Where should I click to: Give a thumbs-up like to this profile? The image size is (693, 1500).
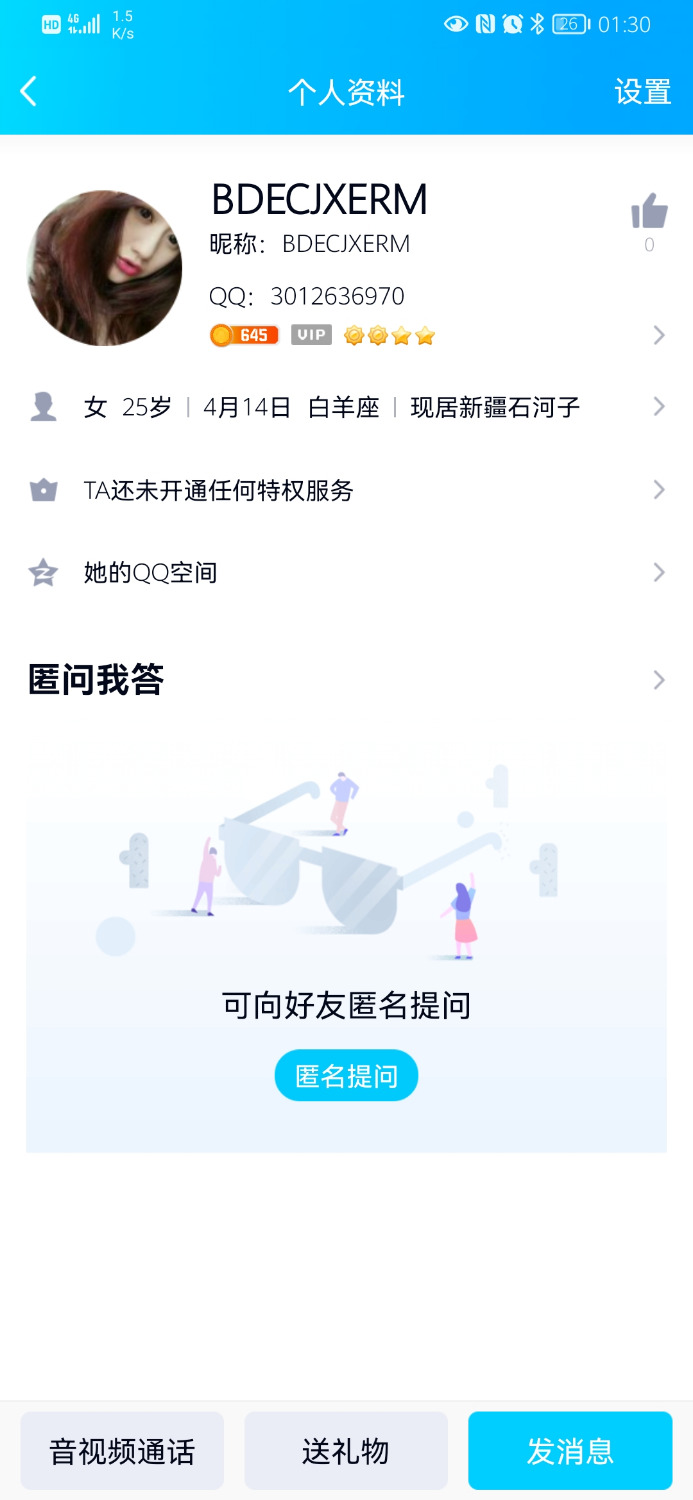tap(649, 212)
